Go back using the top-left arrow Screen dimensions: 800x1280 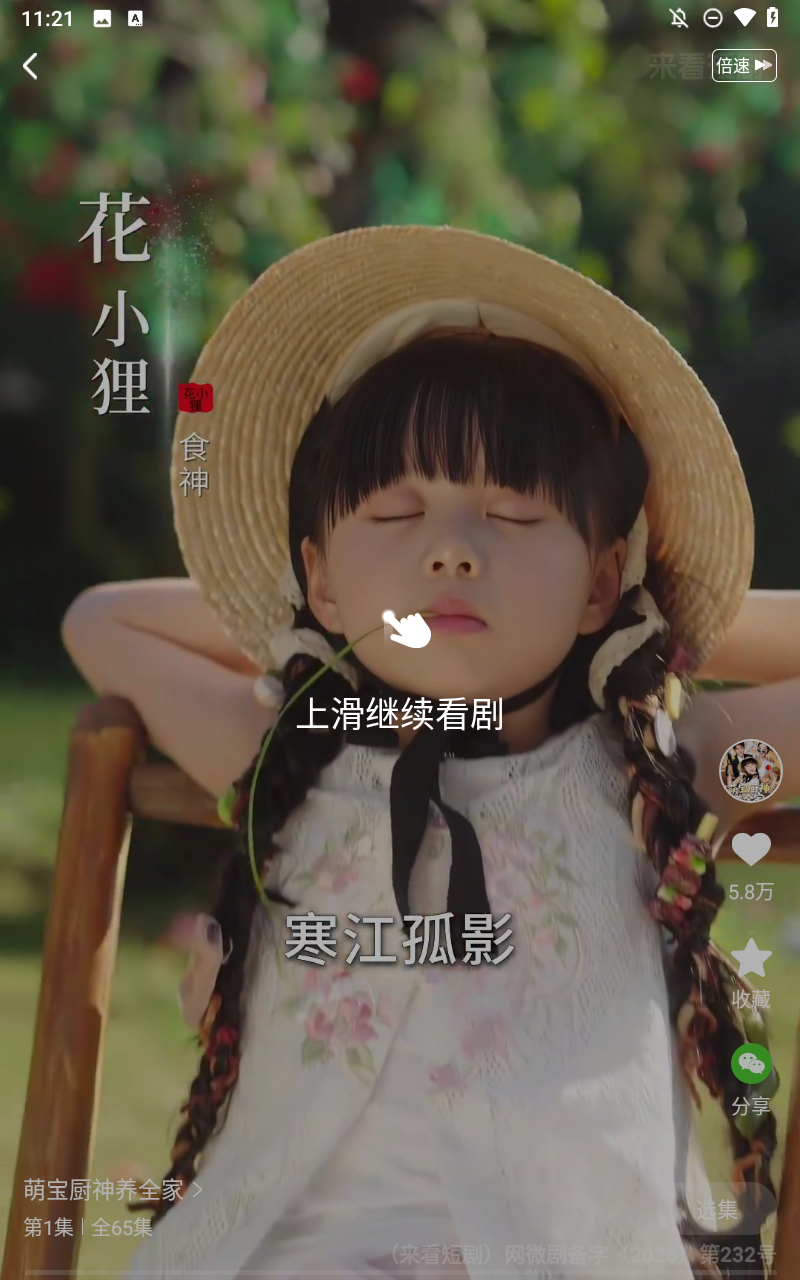pyautogui.click(x=30, y=67)
